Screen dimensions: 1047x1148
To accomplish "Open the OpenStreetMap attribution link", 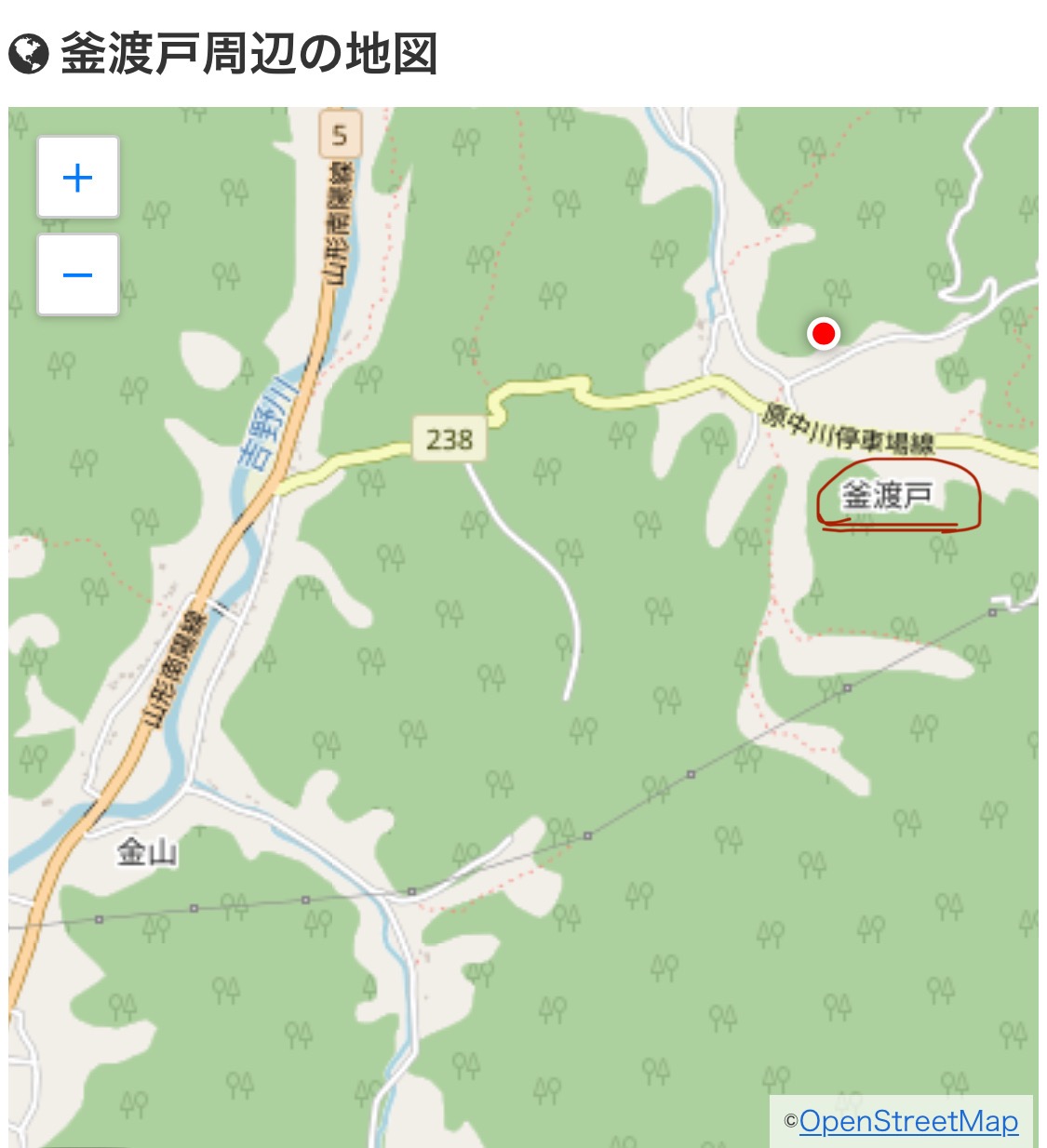I will [907, 1121].
